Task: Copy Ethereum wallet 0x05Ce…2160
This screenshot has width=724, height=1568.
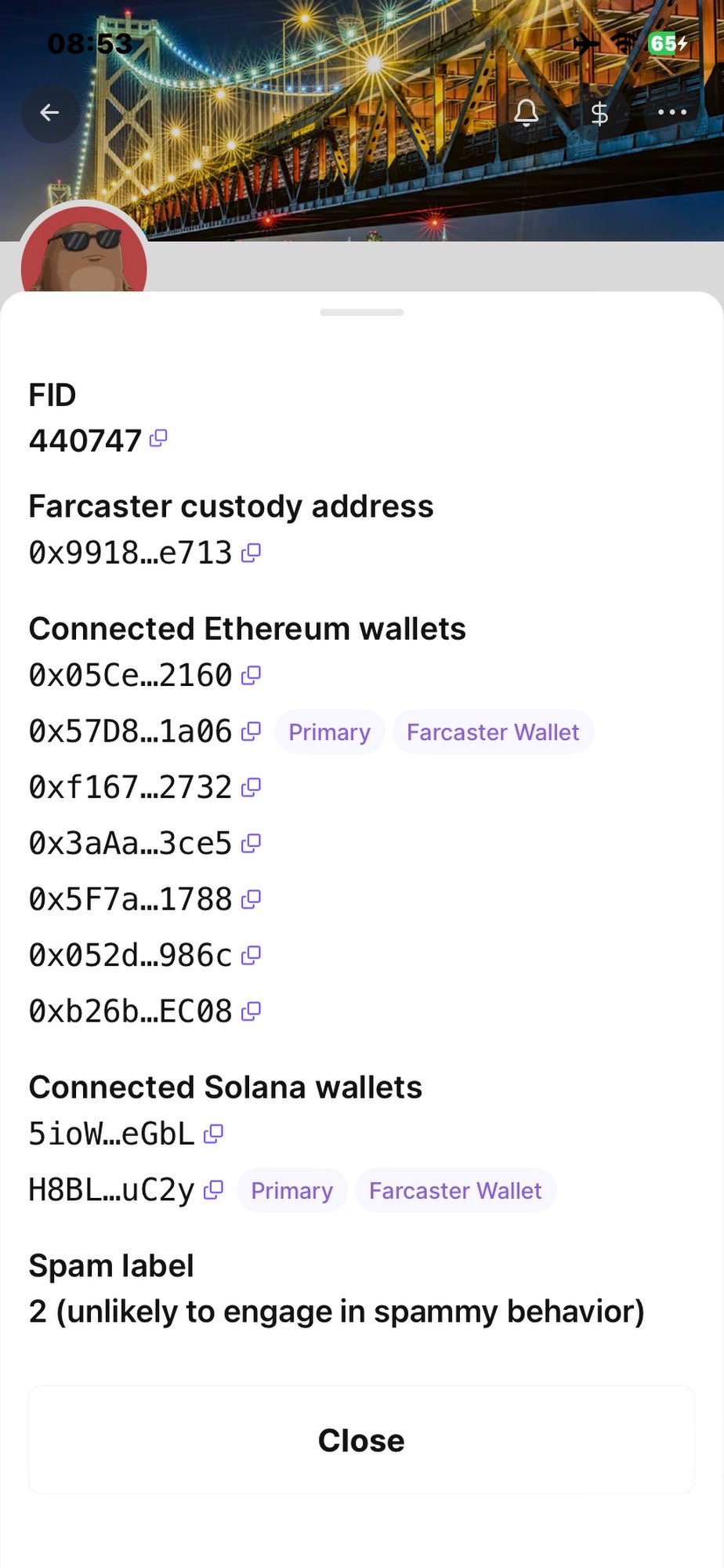Action: click(x=251, y=675)
